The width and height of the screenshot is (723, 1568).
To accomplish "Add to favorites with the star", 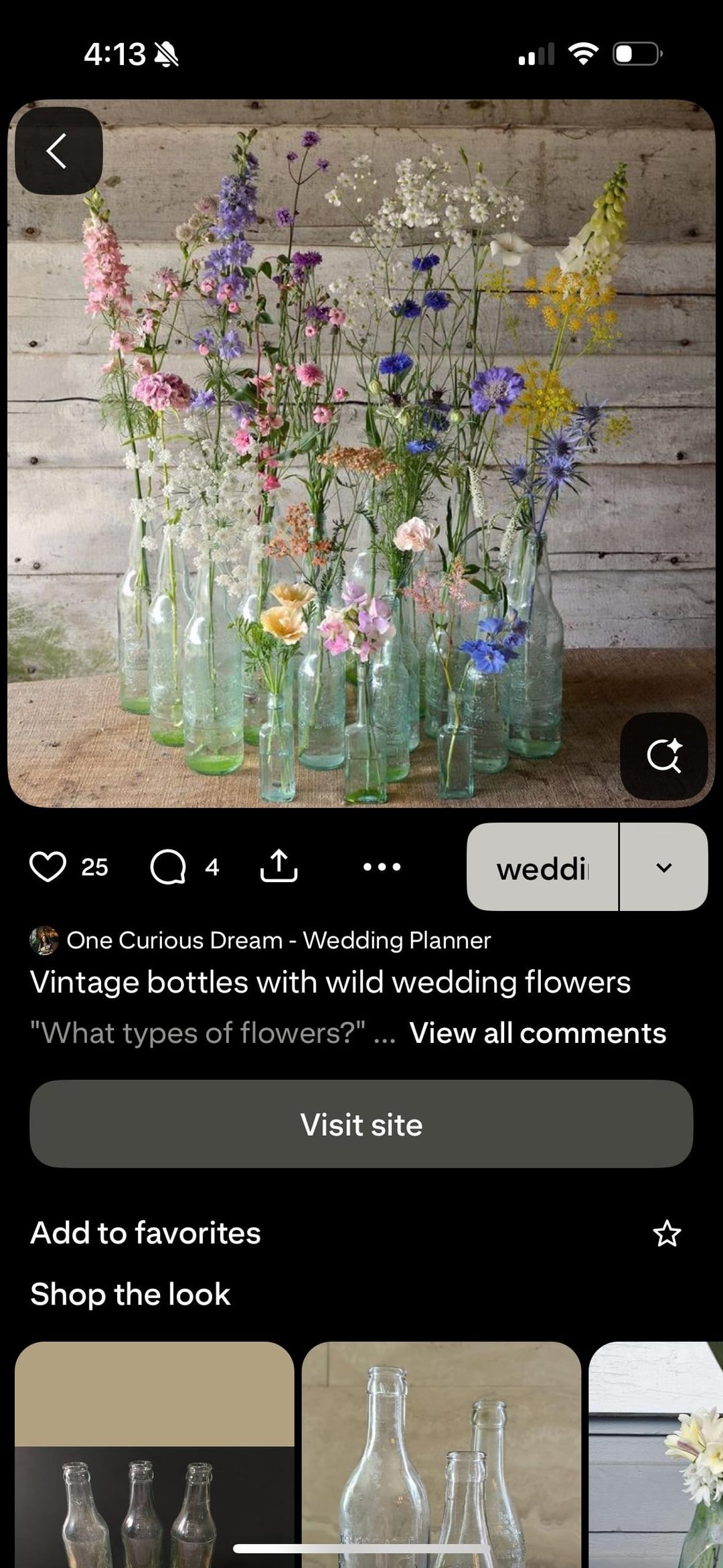I will click(667, 1234).
